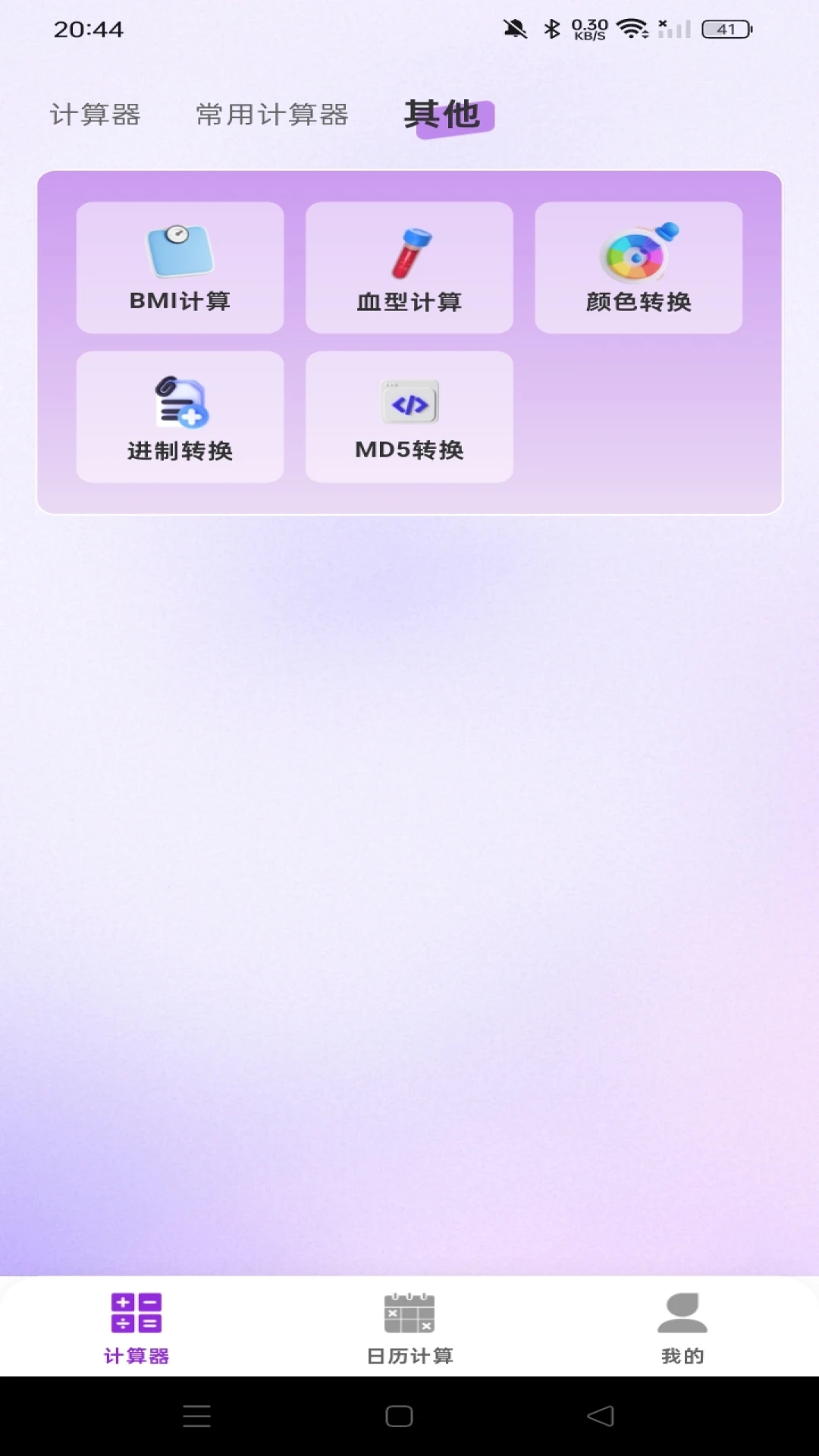The height and width of the screenshot is (1456, 819).
Task: Open the BMI计算 tool
Action: click(x=180, y=267)
